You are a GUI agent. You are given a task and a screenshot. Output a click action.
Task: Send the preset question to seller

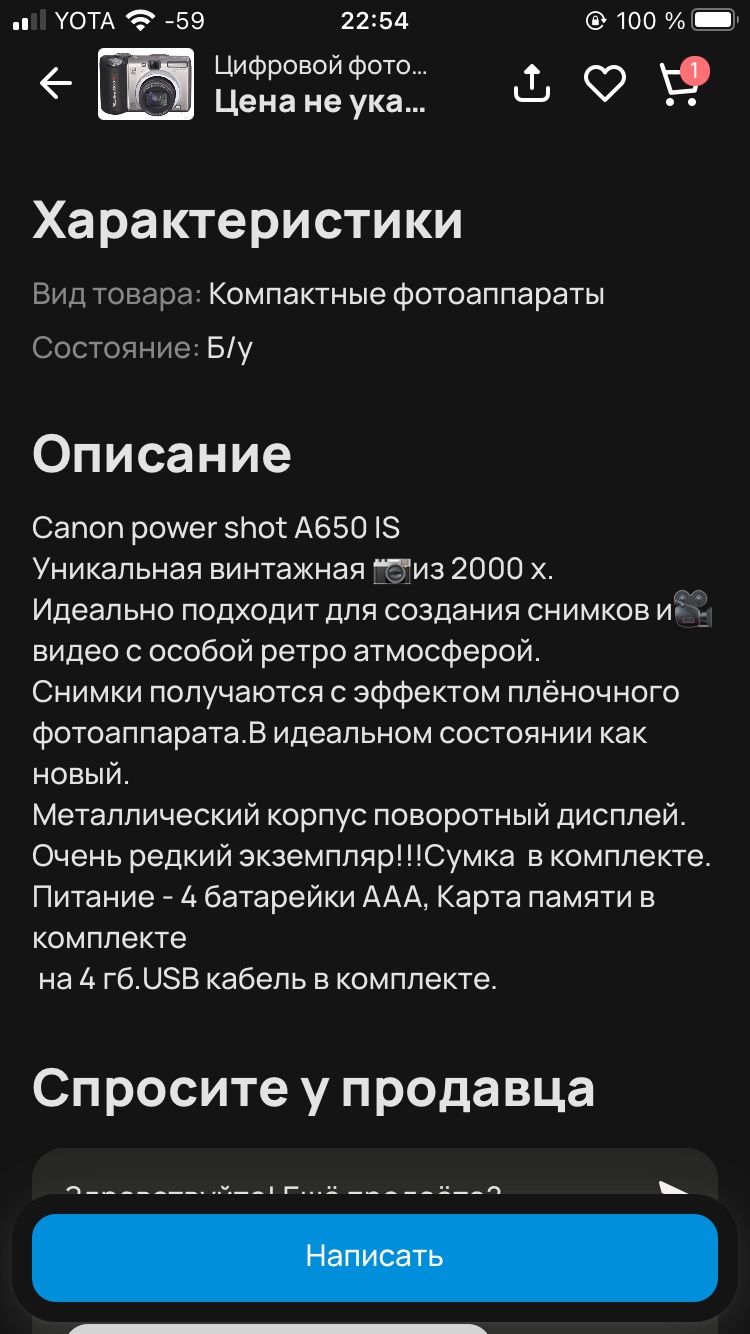(x=674, y=1191)
